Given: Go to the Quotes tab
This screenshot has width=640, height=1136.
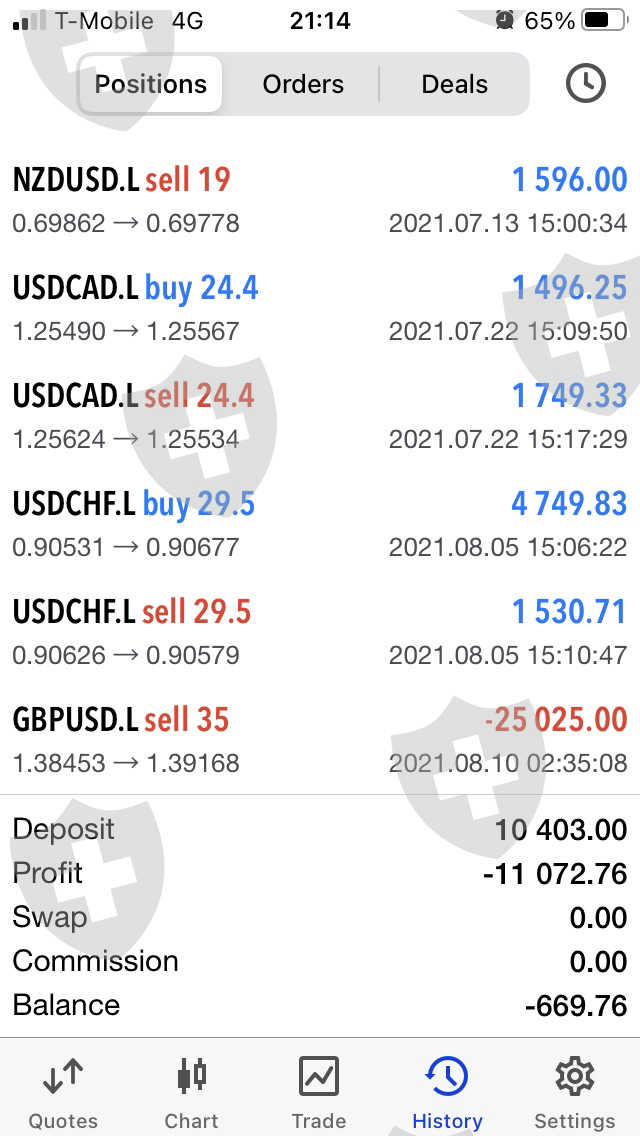Looking at the screenshot, I should 63,1093.
